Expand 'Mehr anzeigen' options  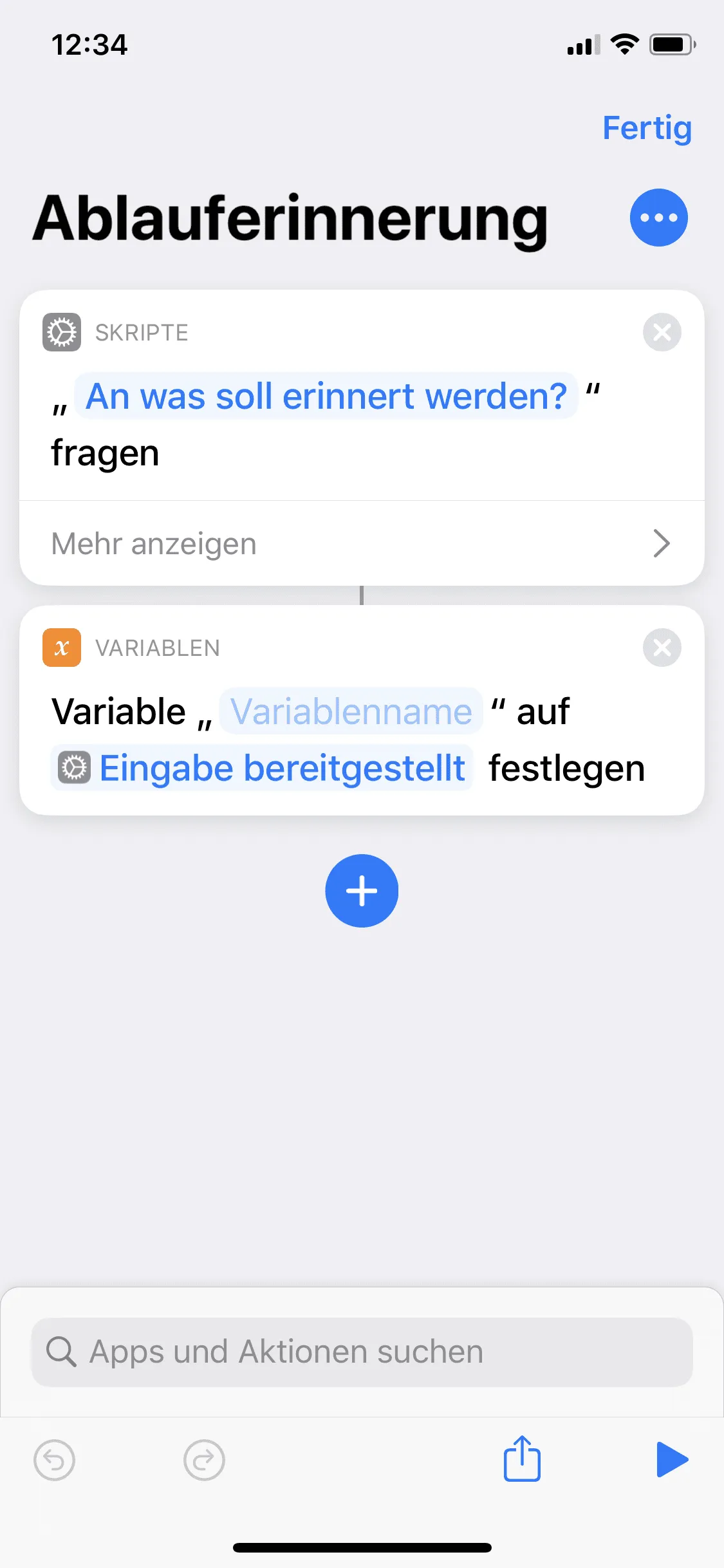pos(362,543)
